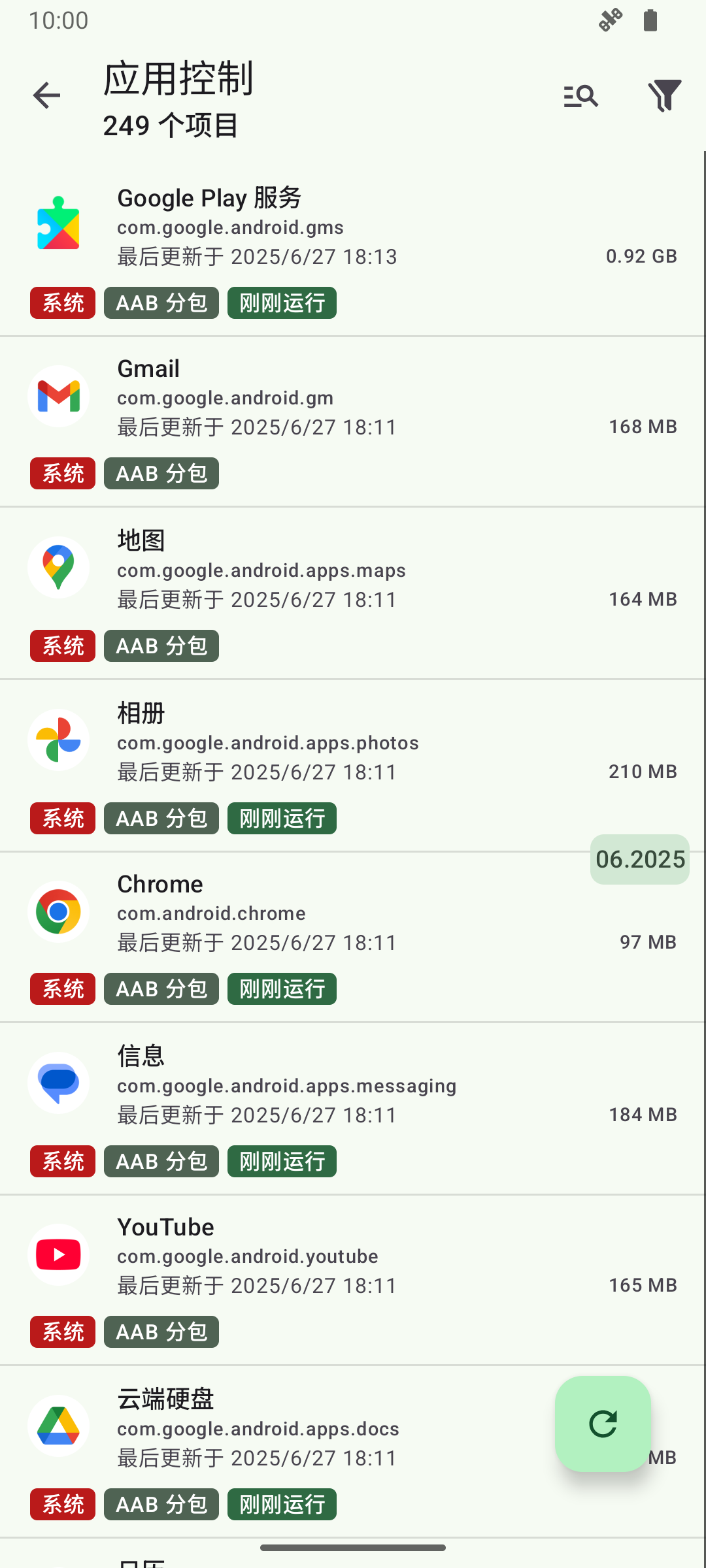Open the filter options
The image size is (706, 1568).
coord(664,96)
